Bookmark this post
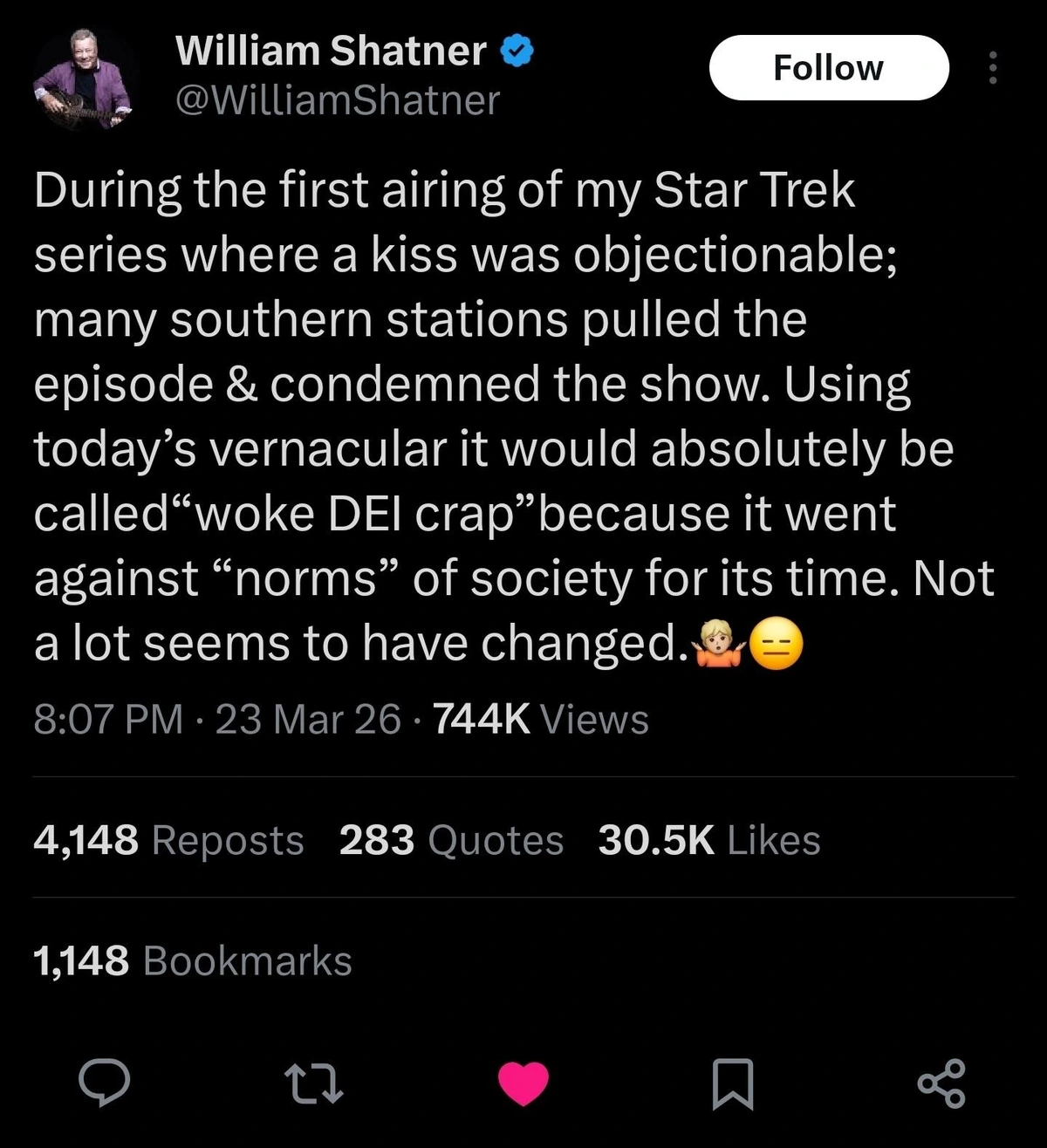The image size is (1047, 1148). point(732,1083)
